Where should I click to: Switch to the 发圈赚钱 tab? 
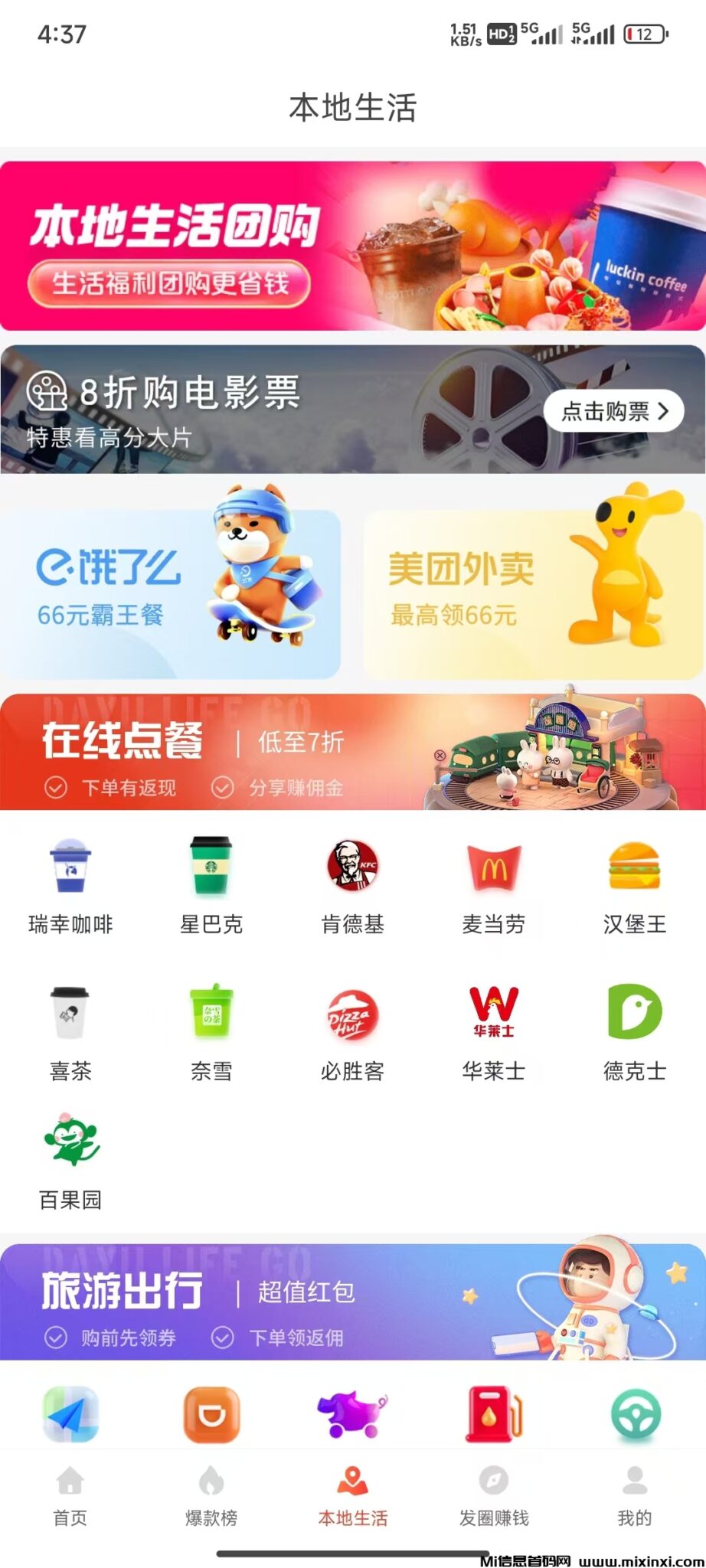tap(493, 1497)
